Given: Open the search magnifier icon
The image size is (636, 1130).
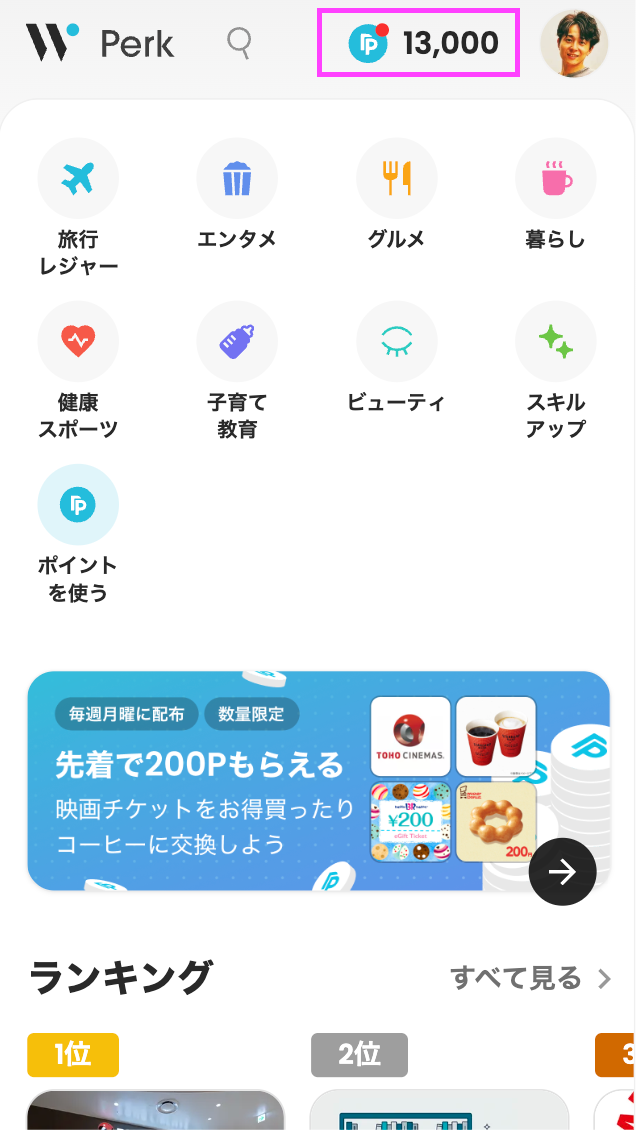Looking at the screenshot, I should [239, 43].
